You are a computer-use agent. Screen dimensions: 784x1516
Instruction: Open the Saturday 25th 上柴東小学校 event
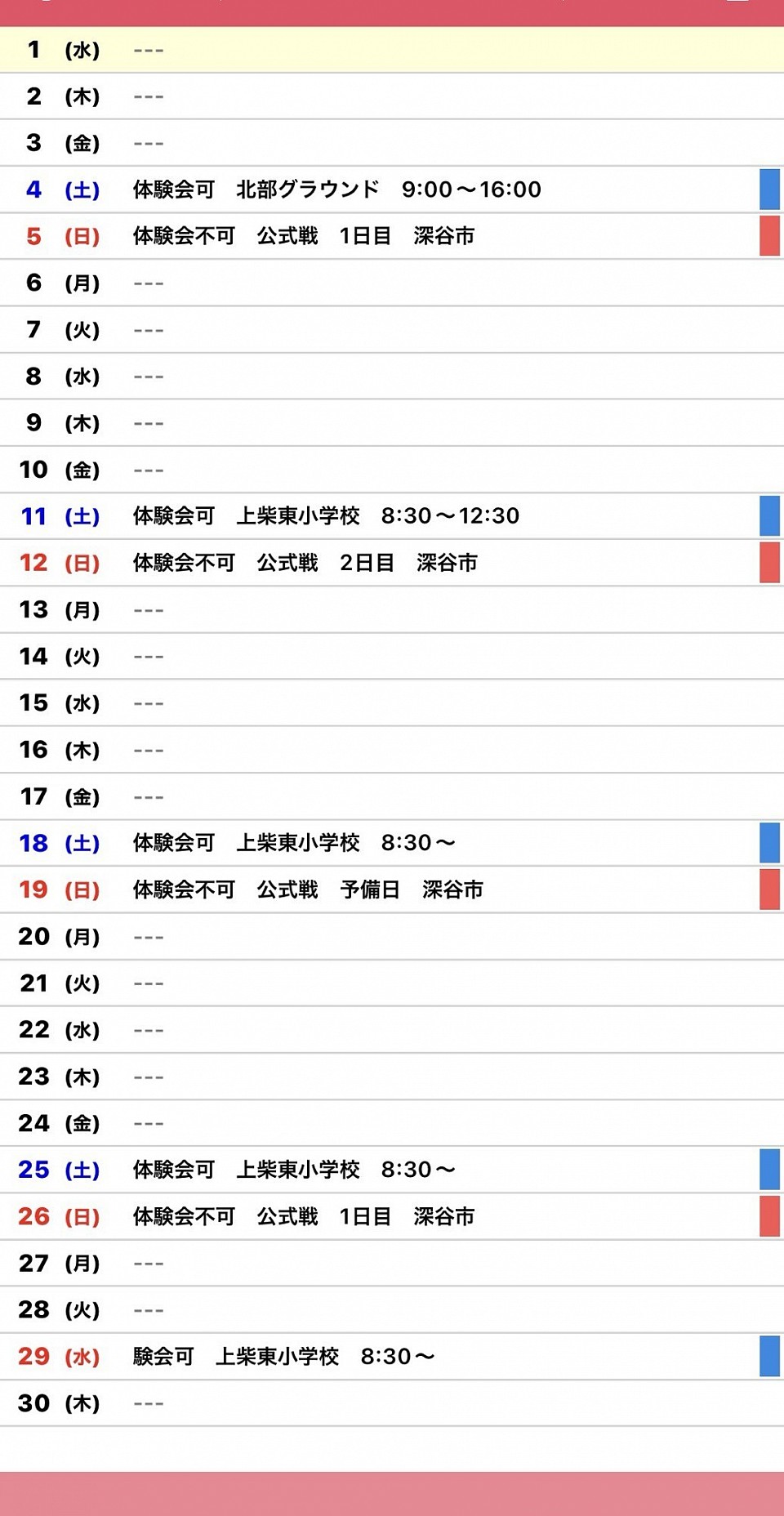(294, 1170)
